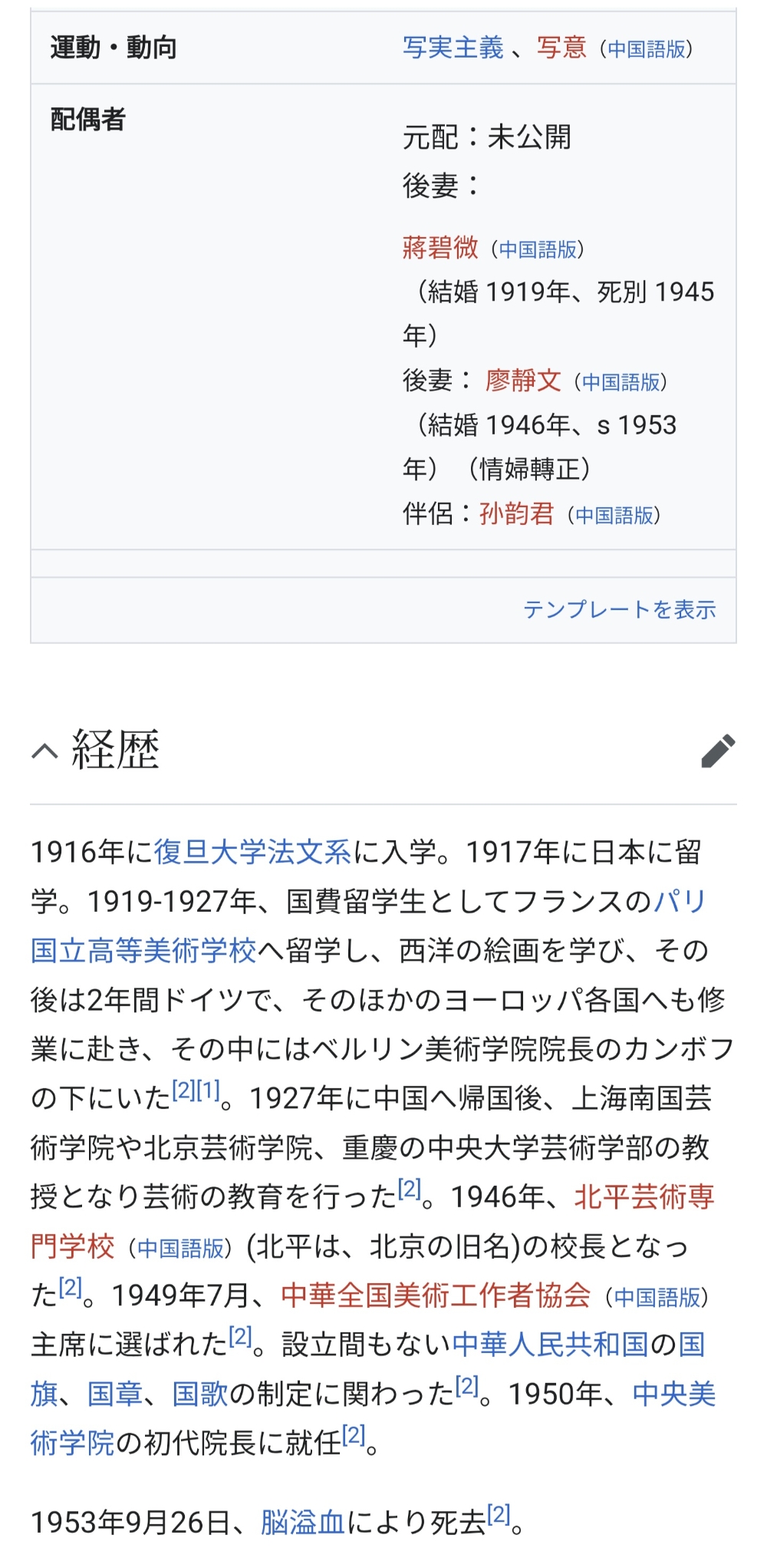This screenshot has height=1568, width=767.
Task: Open Chinese version link beside 中華全国美術工作者協会
Action: click(x=657, y=1297)
